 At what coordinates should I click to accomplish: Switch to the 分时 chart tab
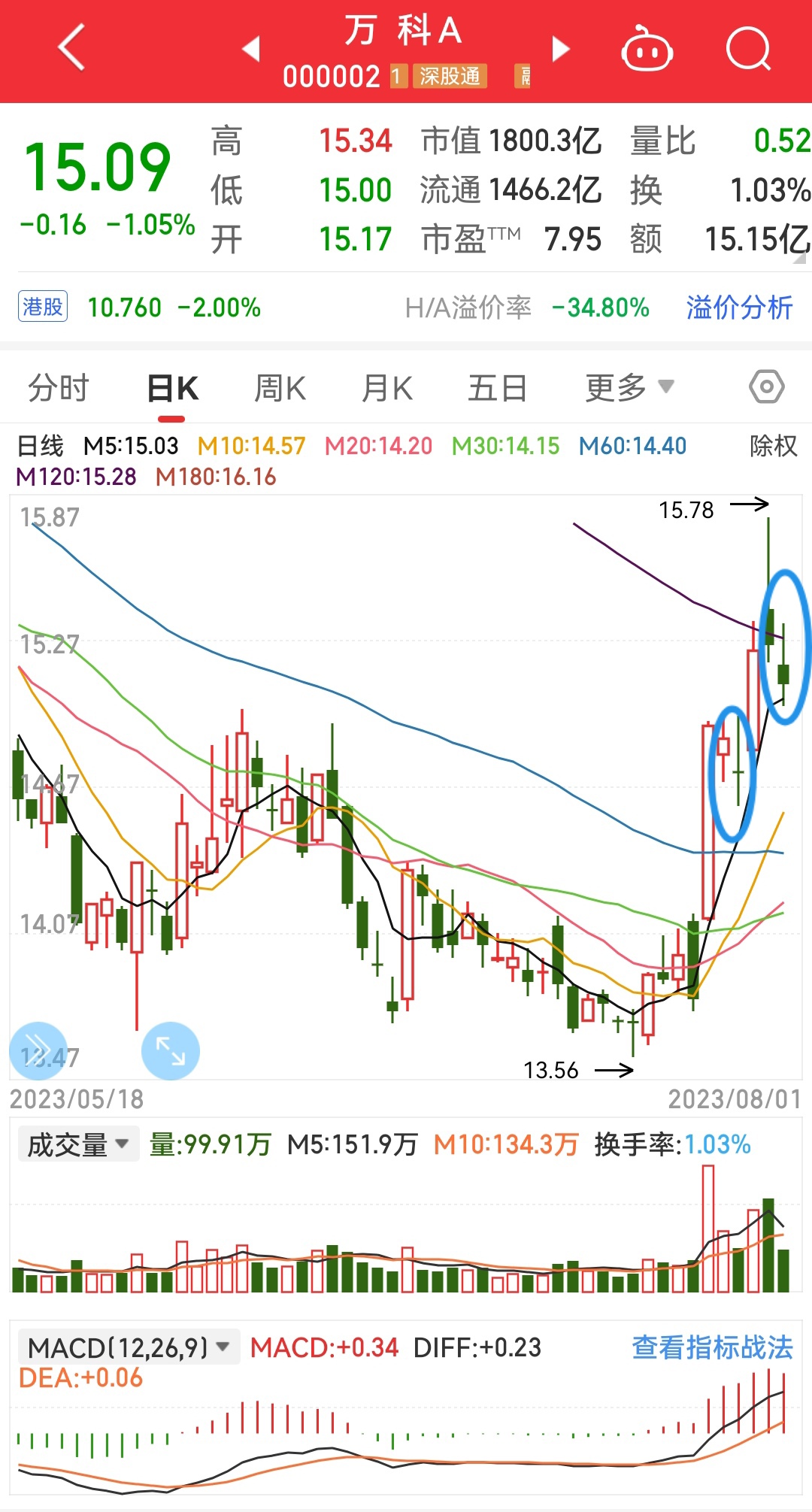click(59, 389)
